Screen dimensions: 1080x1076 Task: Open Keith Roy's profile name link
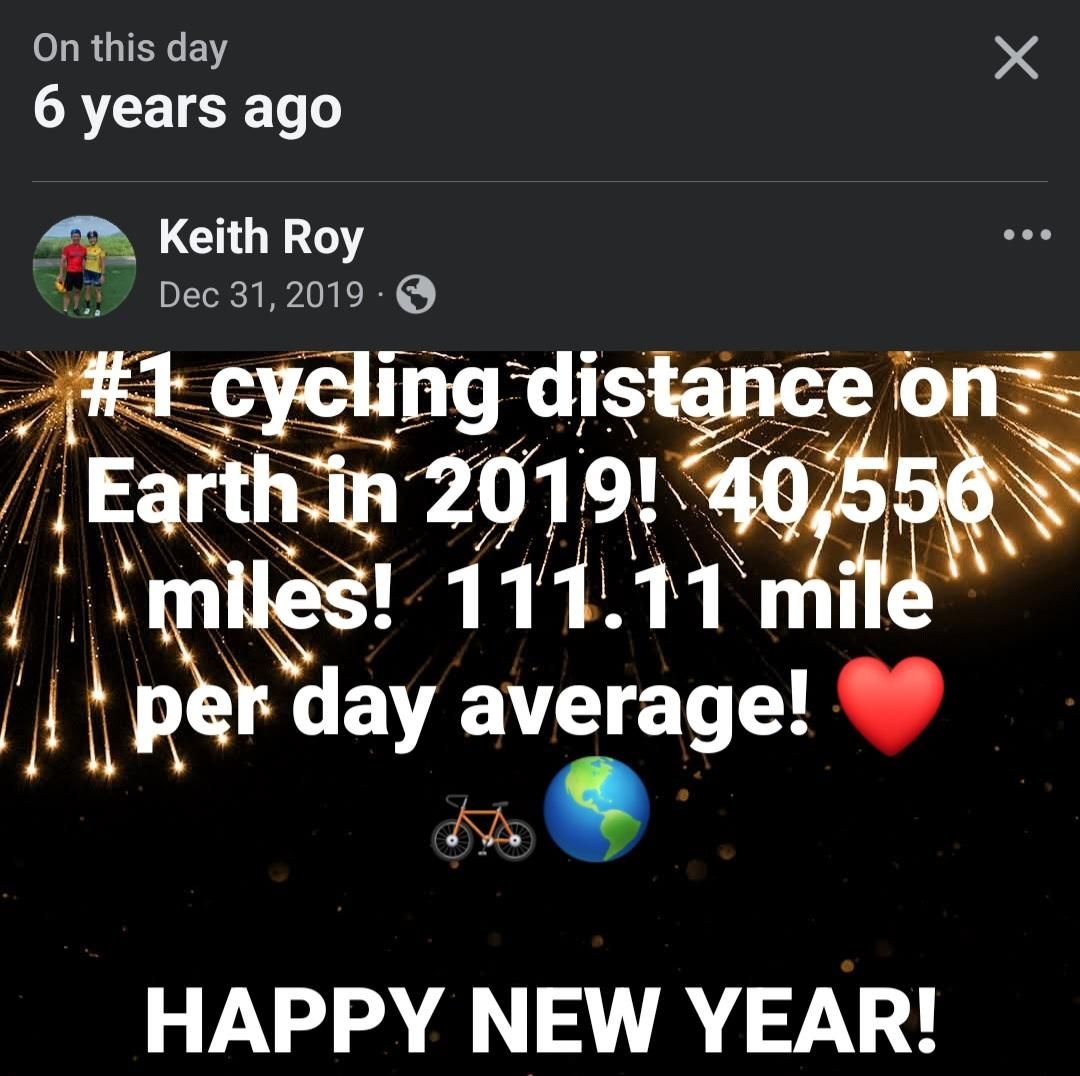click(x=260, y=238)
